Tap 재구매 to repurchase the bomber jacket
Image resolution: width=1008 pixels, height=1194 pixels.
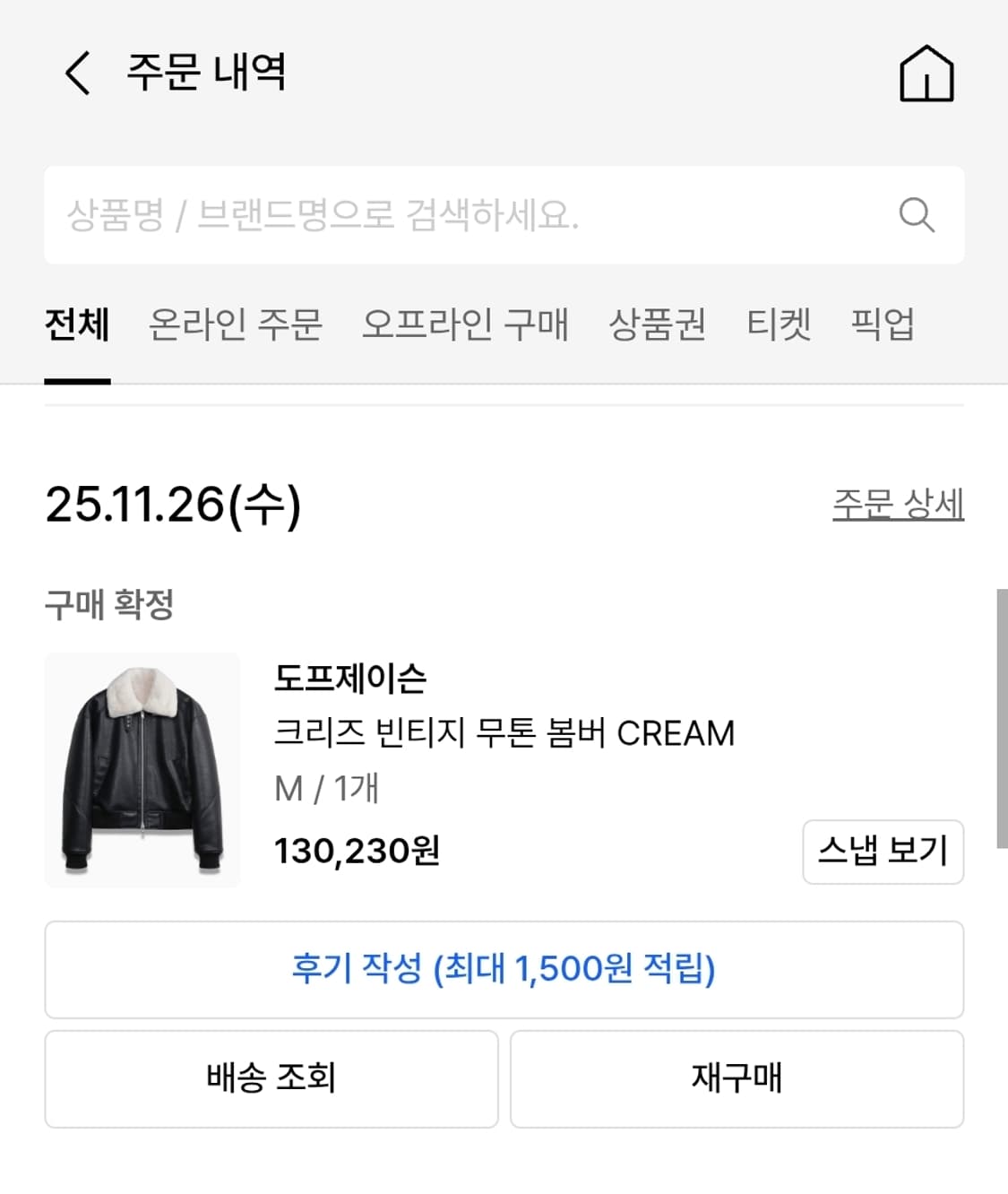[x=738, y=1078]
